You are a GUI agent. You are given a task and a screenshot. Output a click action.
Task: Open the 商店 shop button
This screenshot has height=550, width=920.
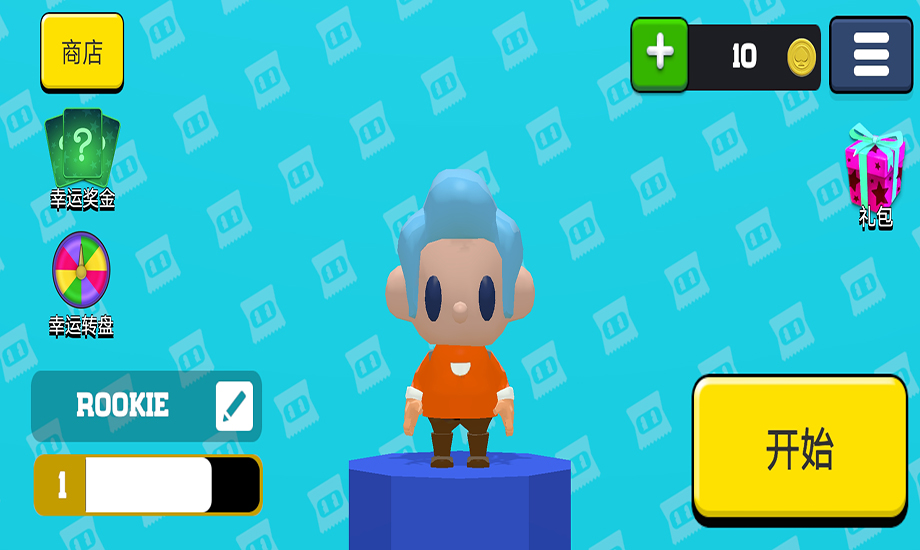pos(82,52)
